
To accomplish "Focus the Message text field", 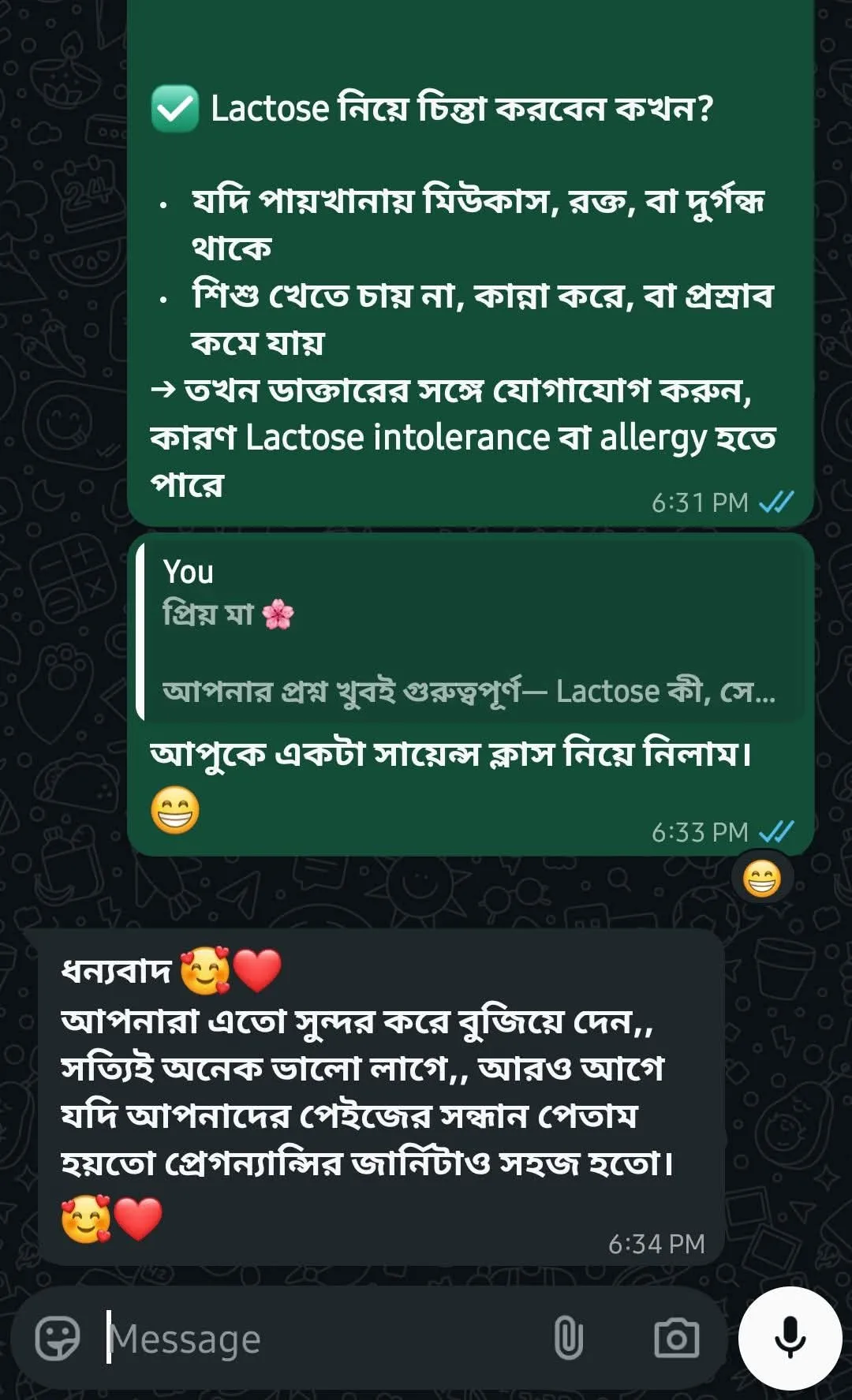I will [x=316, y=1338].
